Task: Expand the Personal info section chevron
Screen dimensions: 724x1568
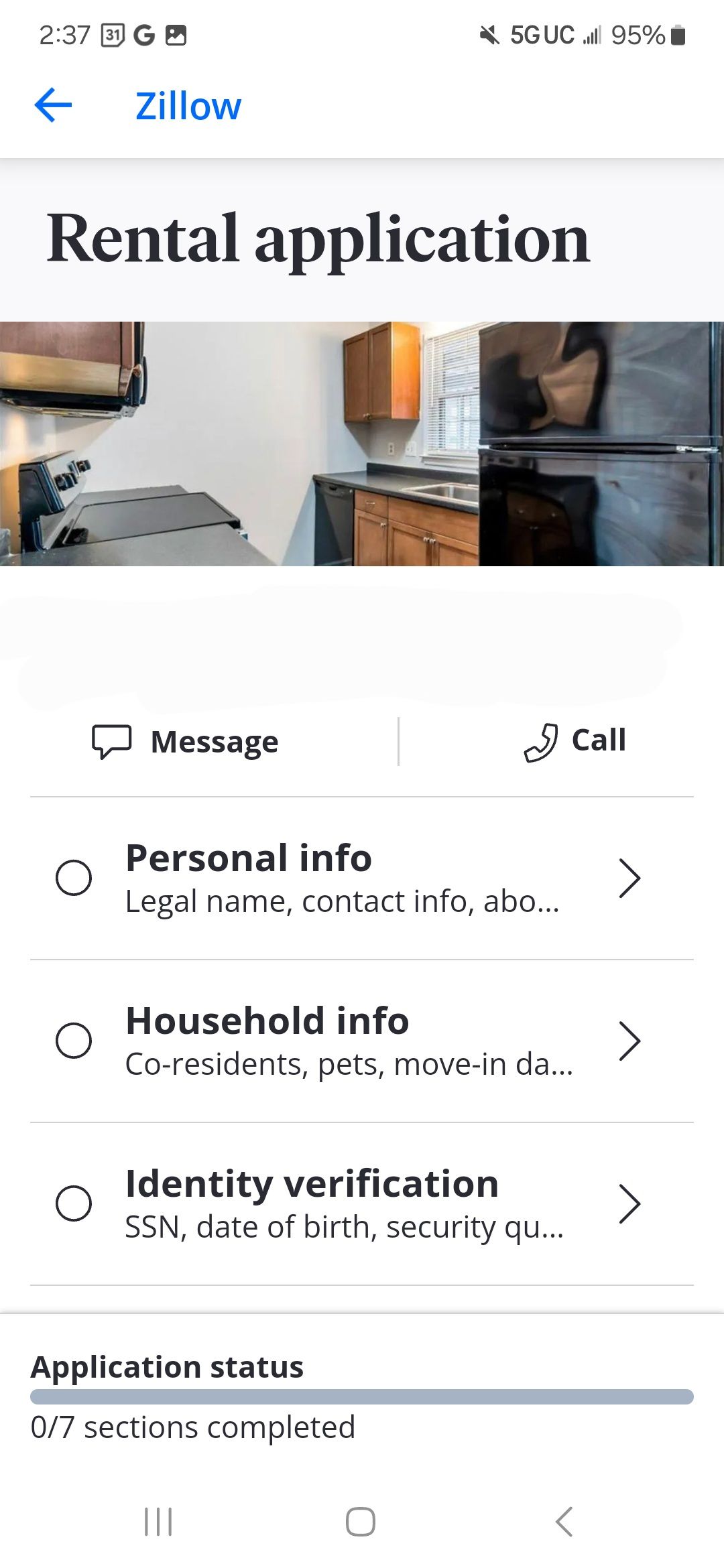Action: pyautogui.click(x=630, y=878)
